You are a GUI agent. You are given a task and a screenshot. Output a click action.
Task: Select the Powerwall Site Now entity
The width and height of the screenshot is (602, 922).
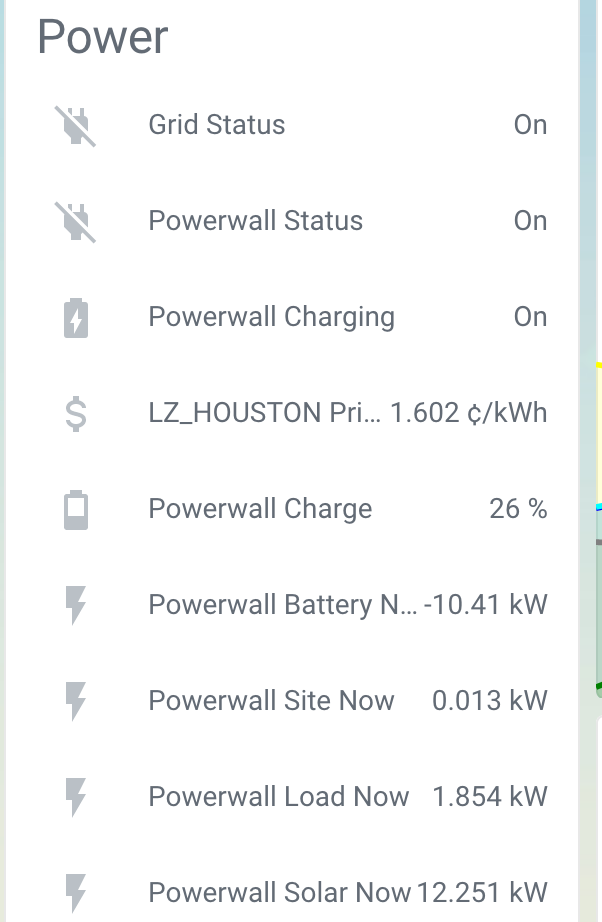coord(271,701)
